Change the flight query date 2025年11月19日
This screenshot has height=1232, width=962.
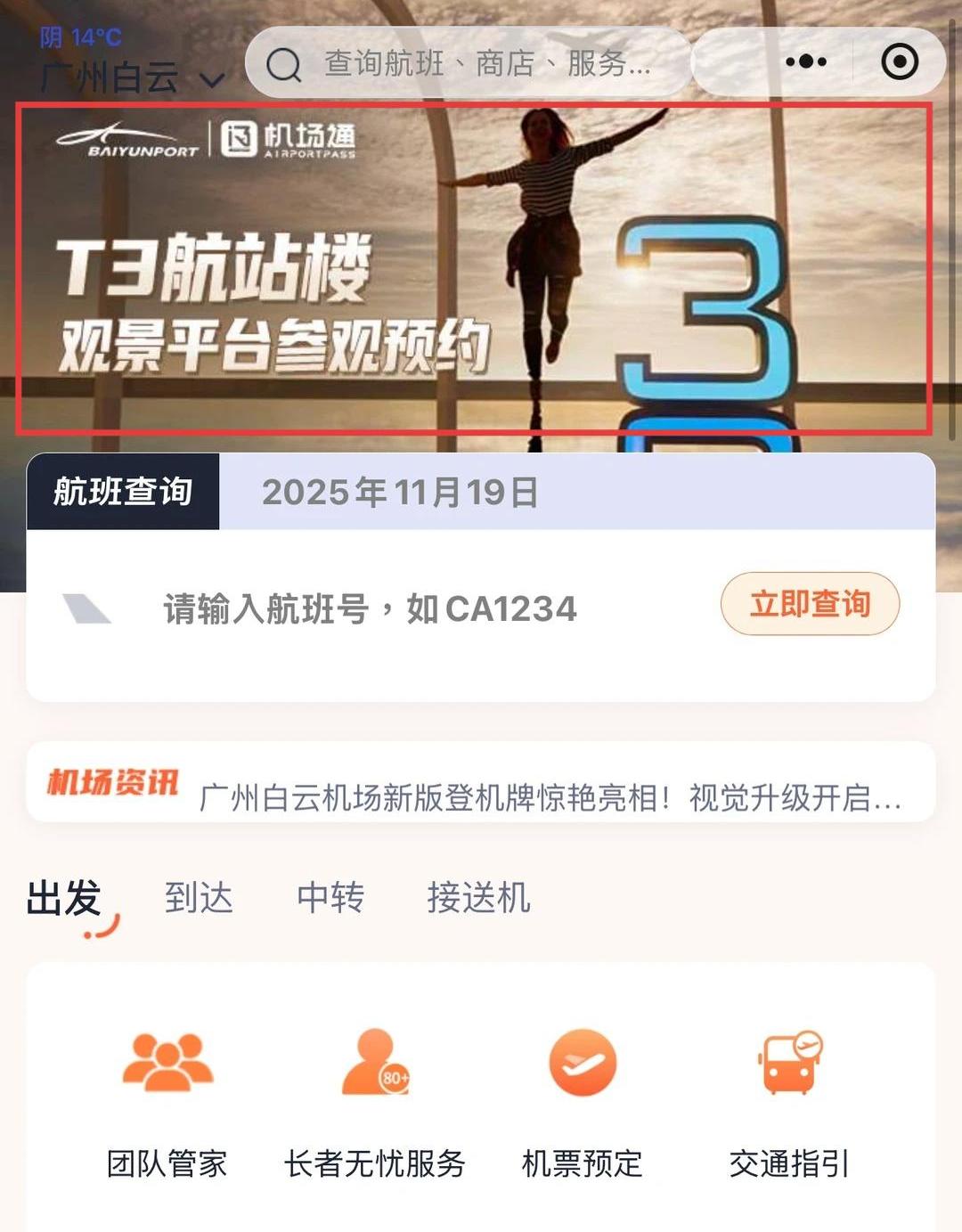tap(400, 492)
